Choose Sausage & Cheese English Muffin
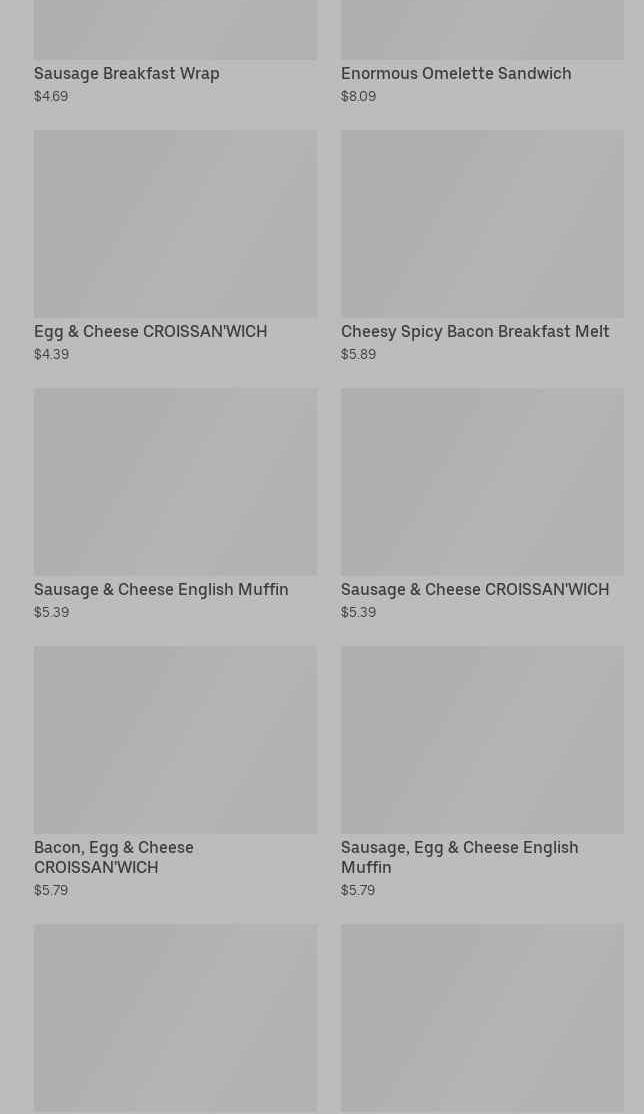This screenshot has width=644, height=1114. (x=175, y=504)
